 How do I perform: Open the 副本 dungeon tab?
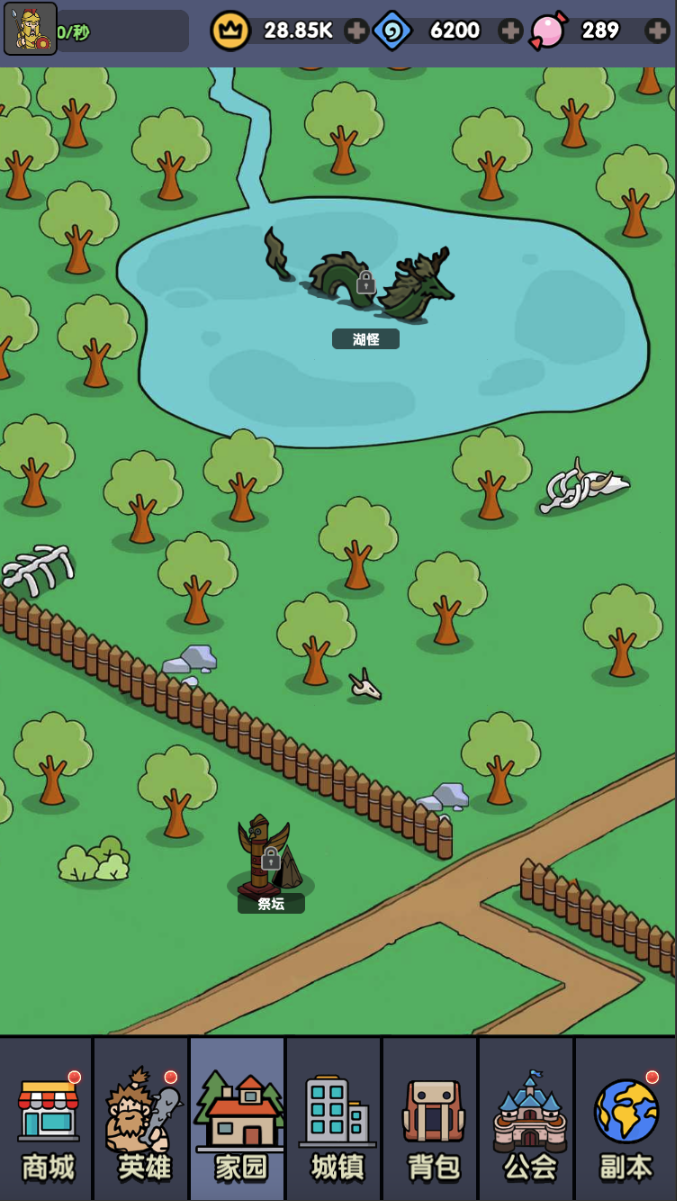click(x=625, y=1120)
